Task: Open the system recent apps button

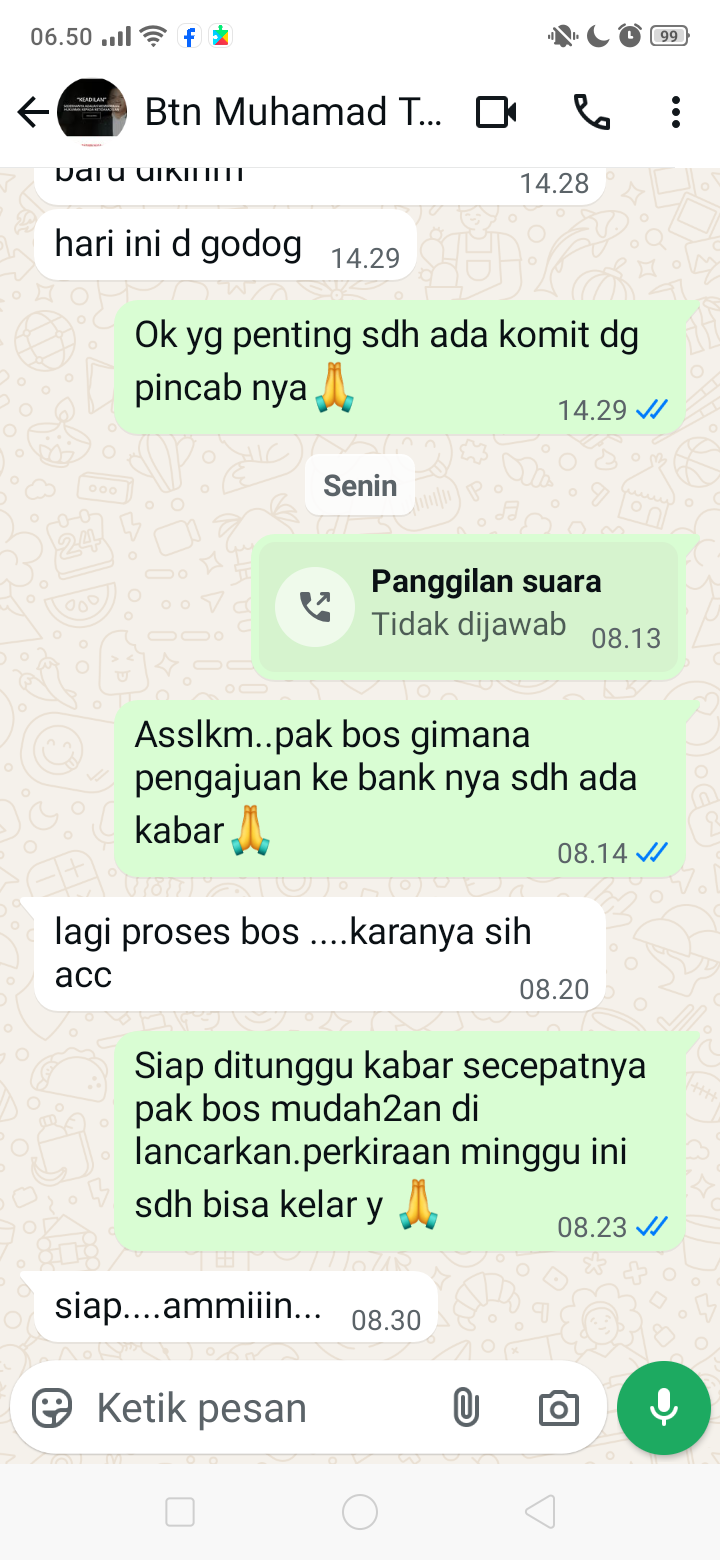Action: [x=180, y=1512]
